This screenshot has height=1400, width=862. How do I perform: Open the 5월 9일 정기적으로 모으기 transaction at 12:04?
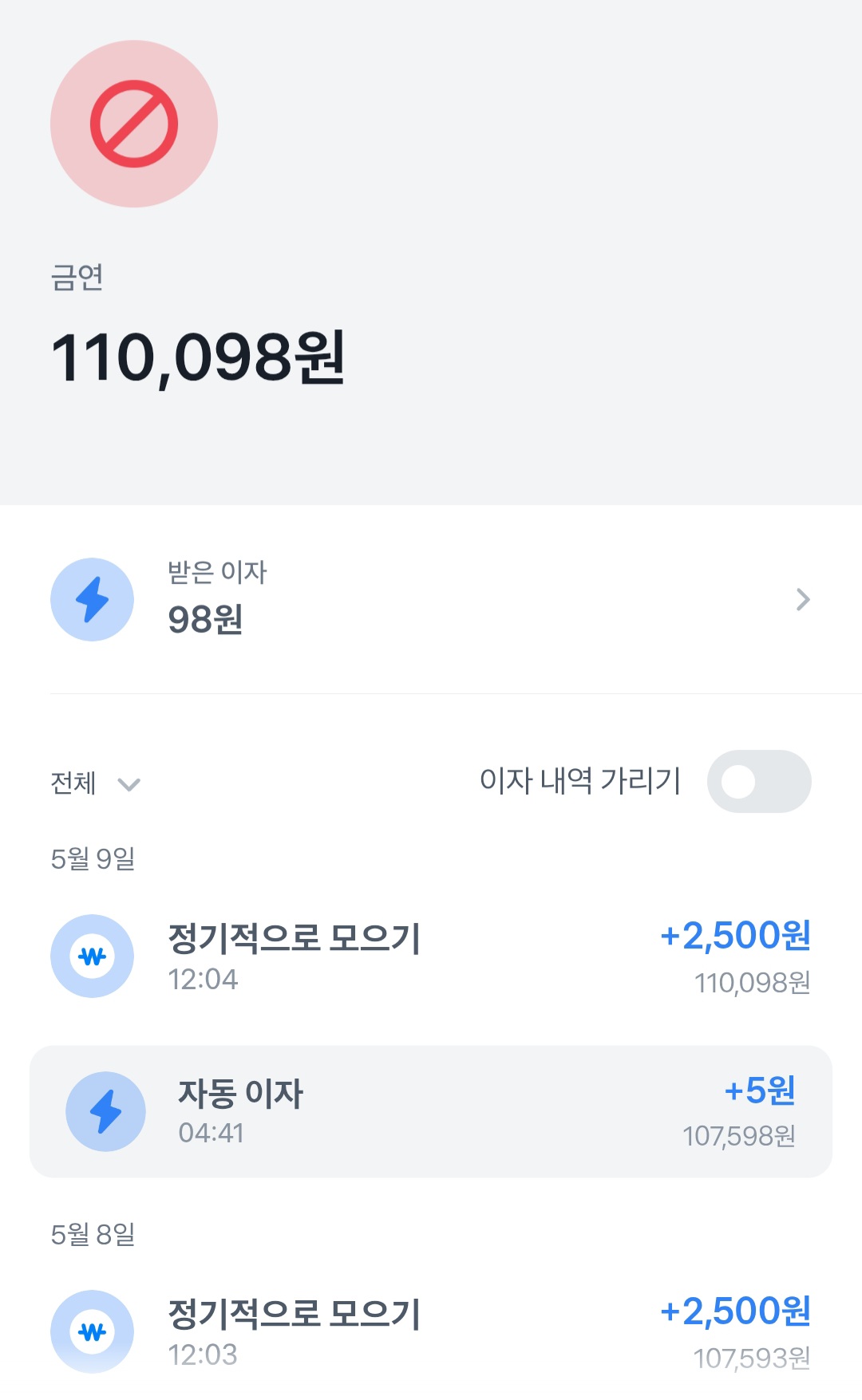[431, 956]
